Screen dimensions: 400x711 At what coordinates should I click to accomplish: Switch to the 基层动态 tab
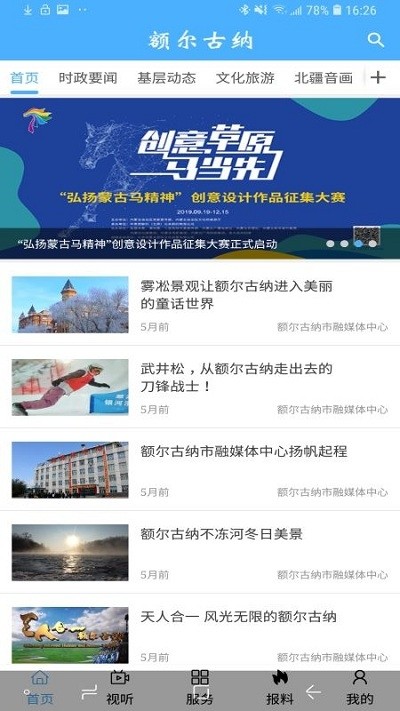click(x=166, y=78)
